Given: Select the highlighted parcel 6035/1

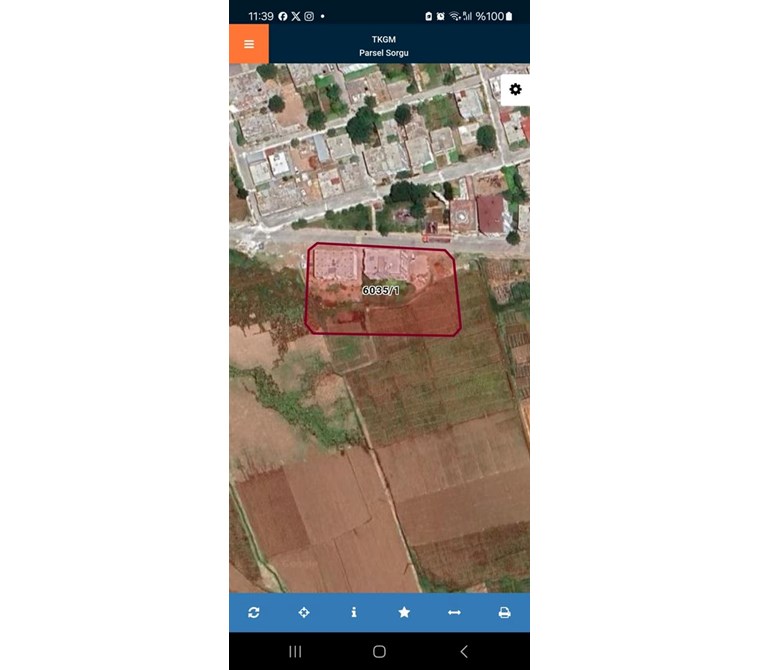Looking at the screenshot, I should (x=381, y=290).
